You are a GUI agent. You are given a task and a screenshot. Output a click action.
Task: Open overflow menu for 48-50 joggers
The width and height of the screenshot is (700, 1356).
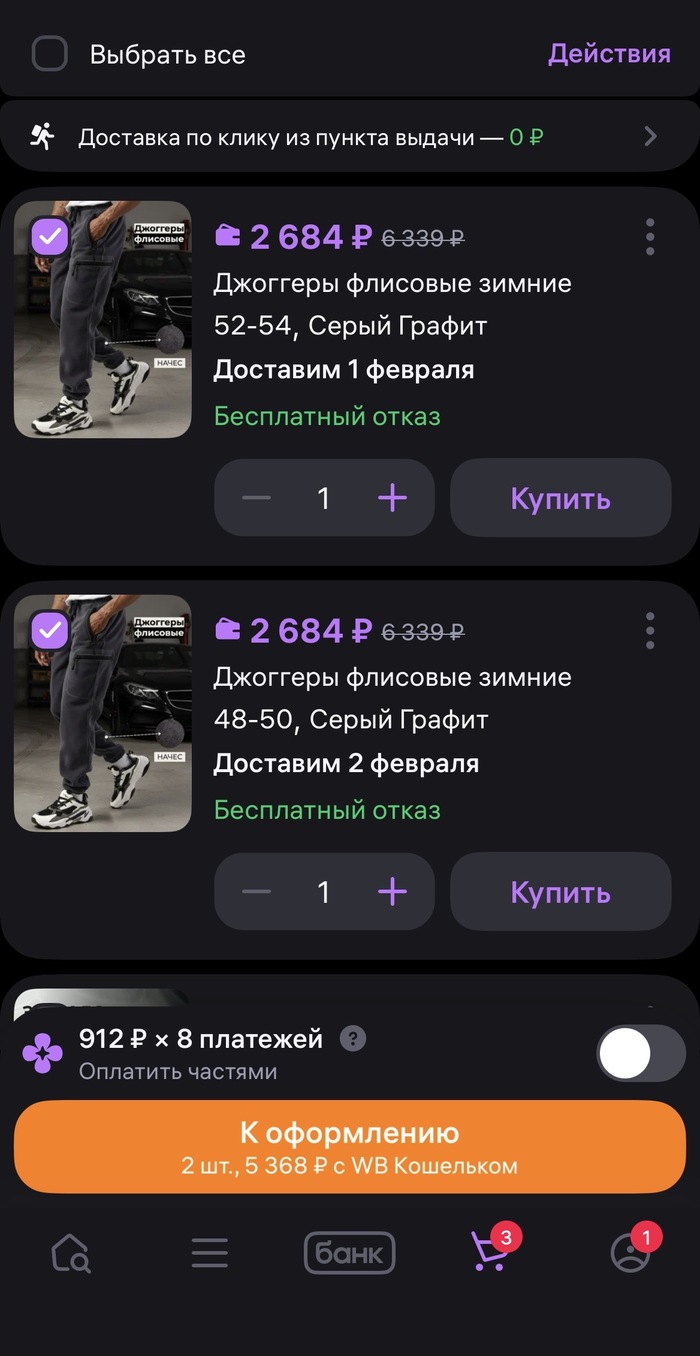pyautogui.click(x=650, y=631)
